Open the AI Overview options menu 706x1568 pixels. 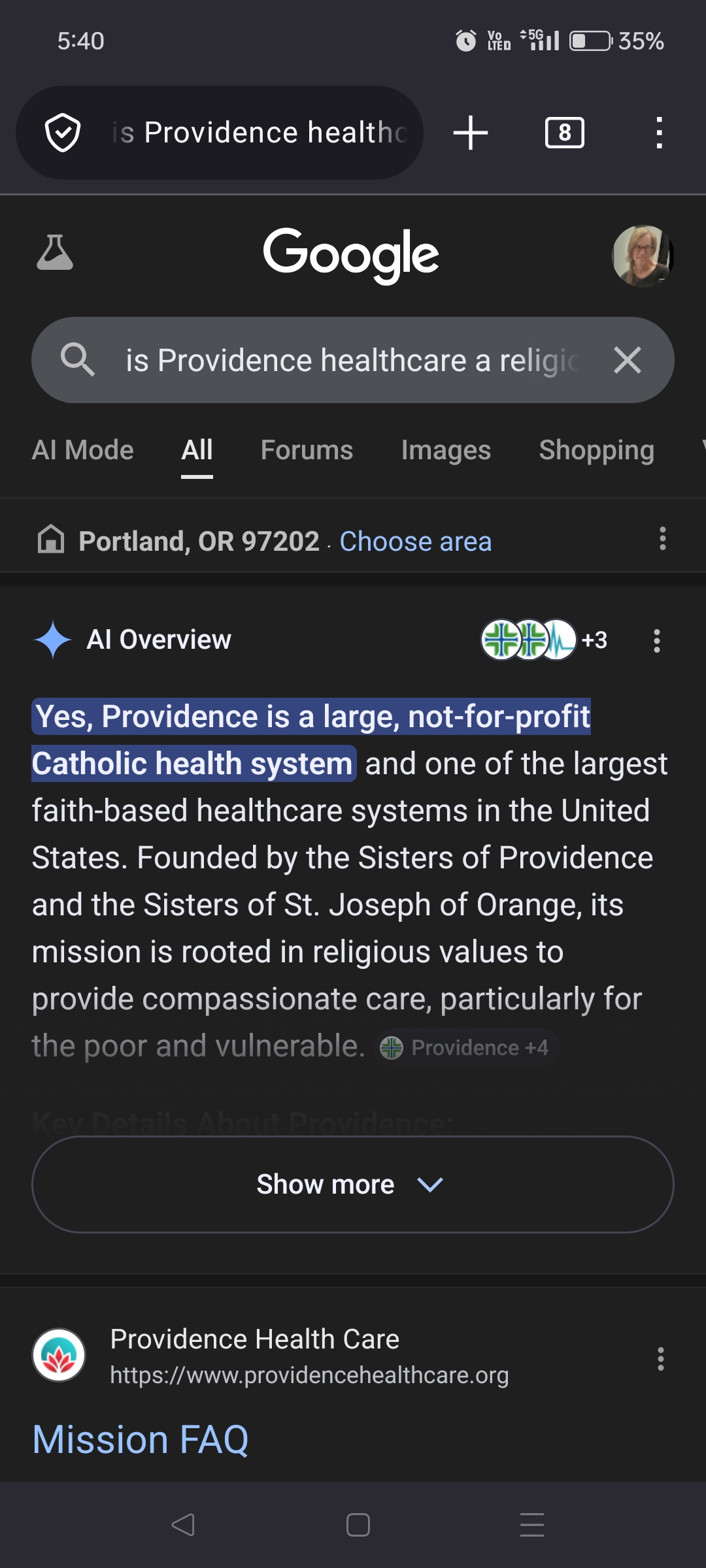tap(657, 641)
